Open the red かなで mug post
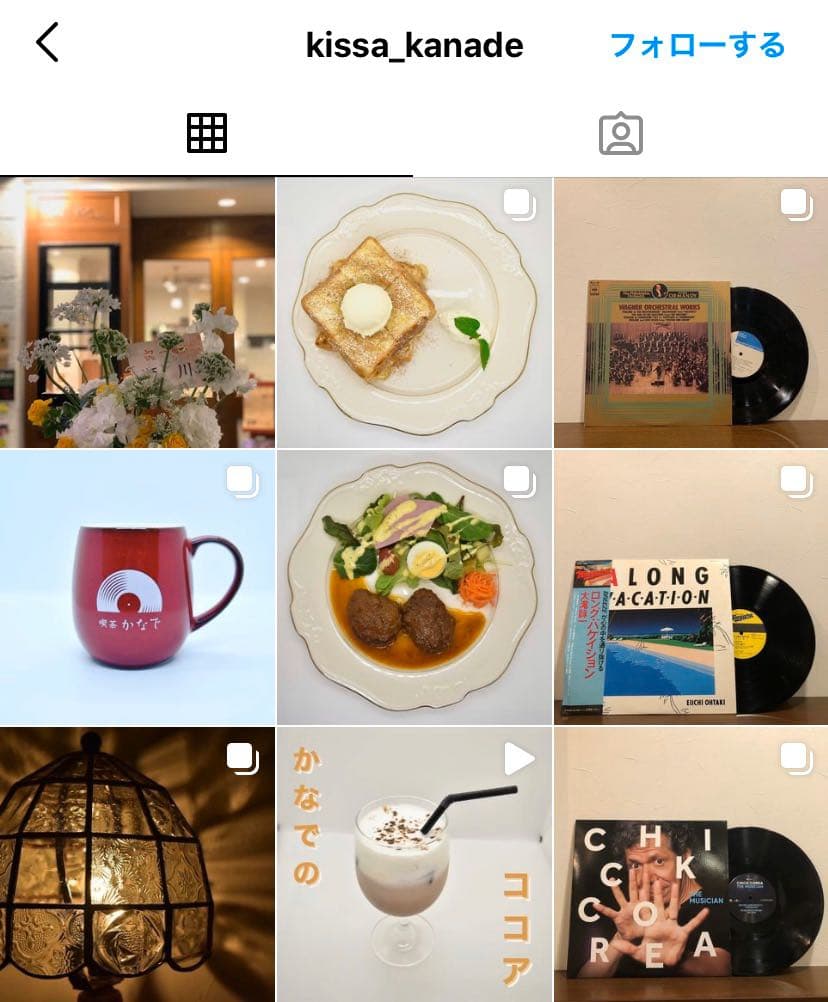The width and height of the screenshot is (828, 1002). (x=136, y=587)
